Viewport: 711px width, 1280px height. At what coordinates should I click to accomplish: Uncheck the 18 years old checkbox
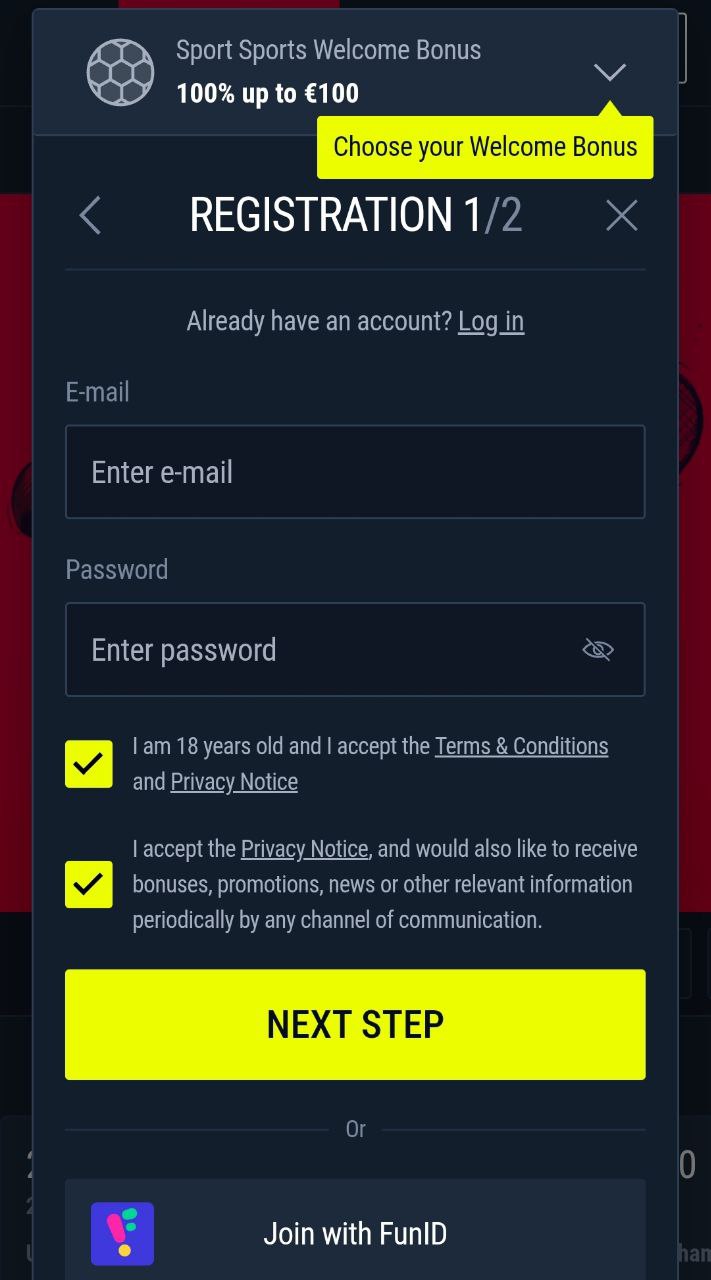[89, 764]
